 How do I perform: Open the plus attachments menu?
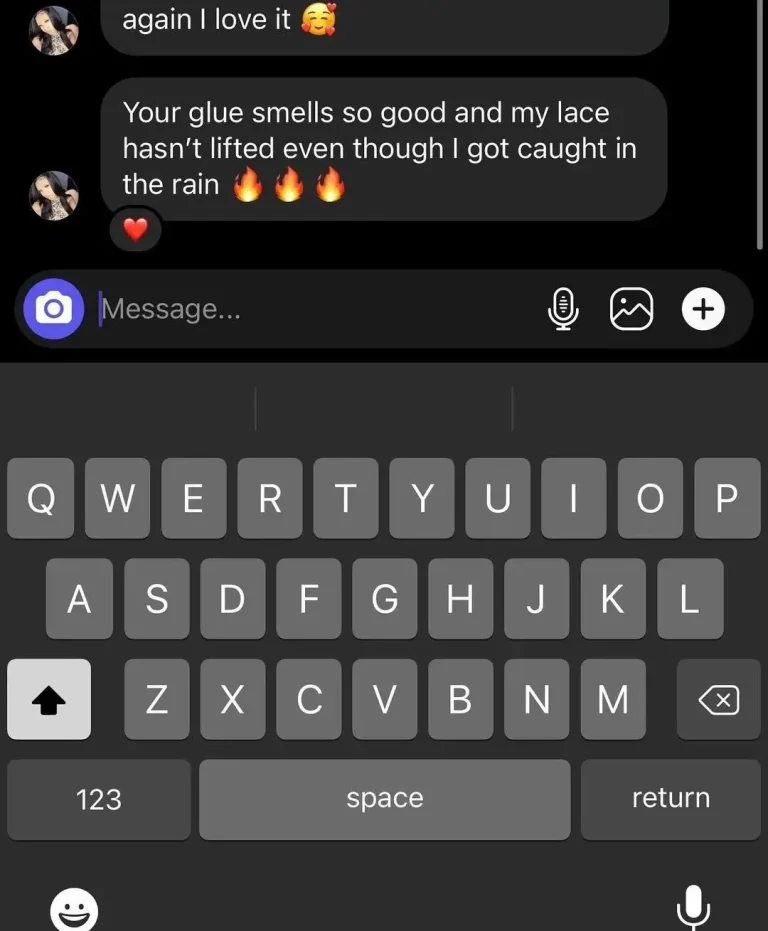click(x=703, y=309)
